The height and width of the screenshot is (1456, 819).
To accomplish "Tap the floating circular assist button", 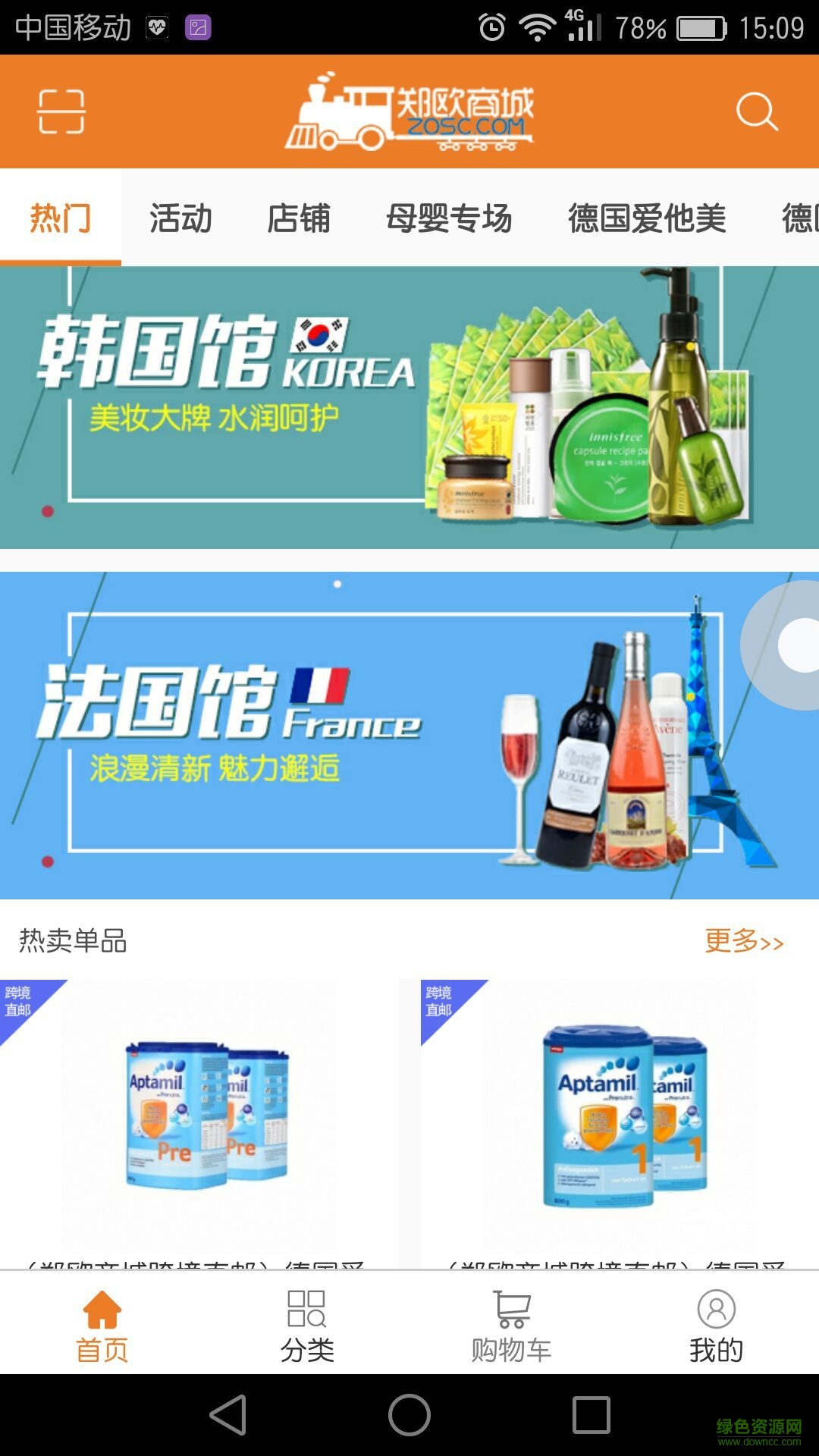I will coord(796,645).
